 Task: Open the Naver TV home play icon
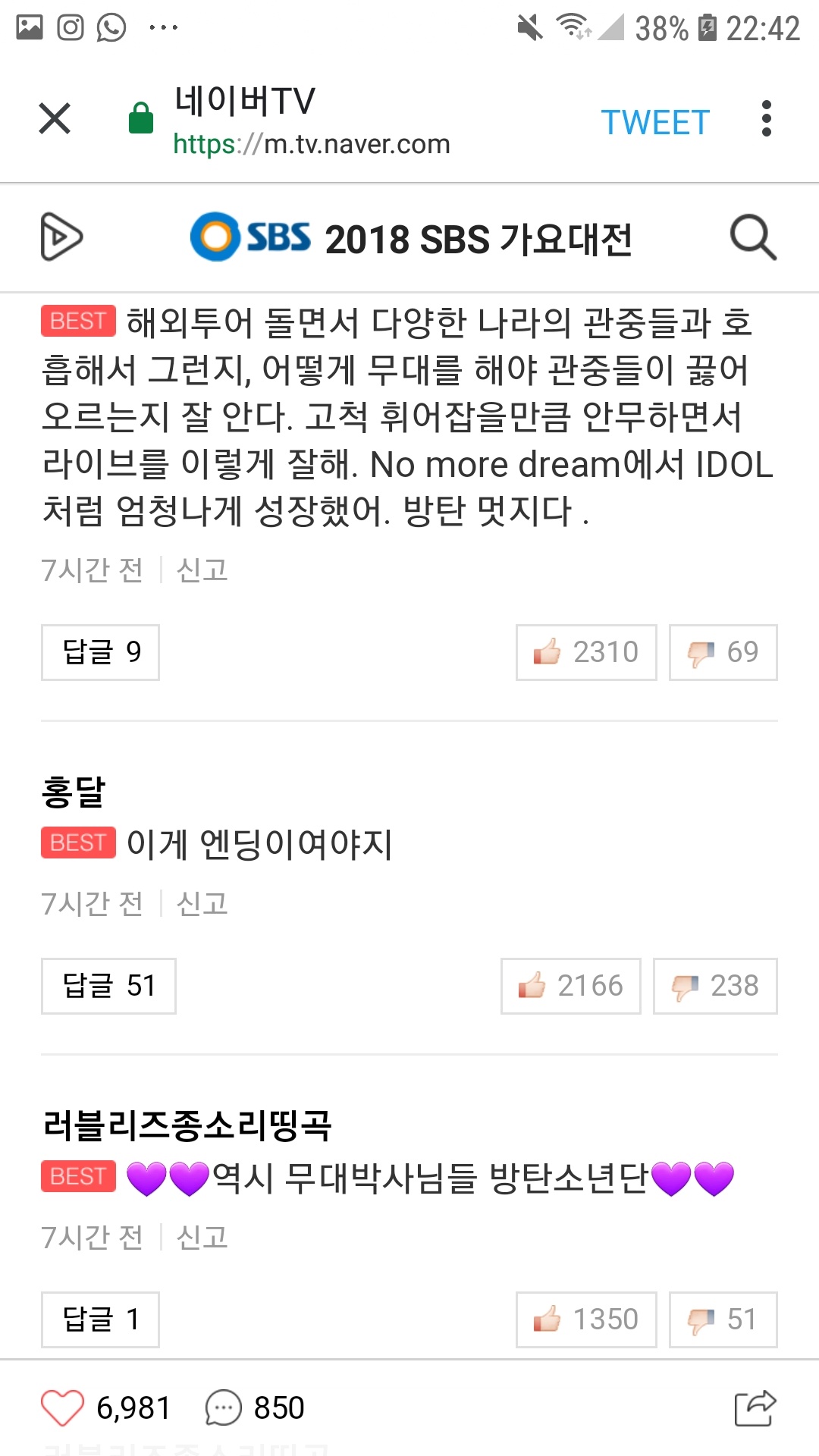[x=61, y=237]
